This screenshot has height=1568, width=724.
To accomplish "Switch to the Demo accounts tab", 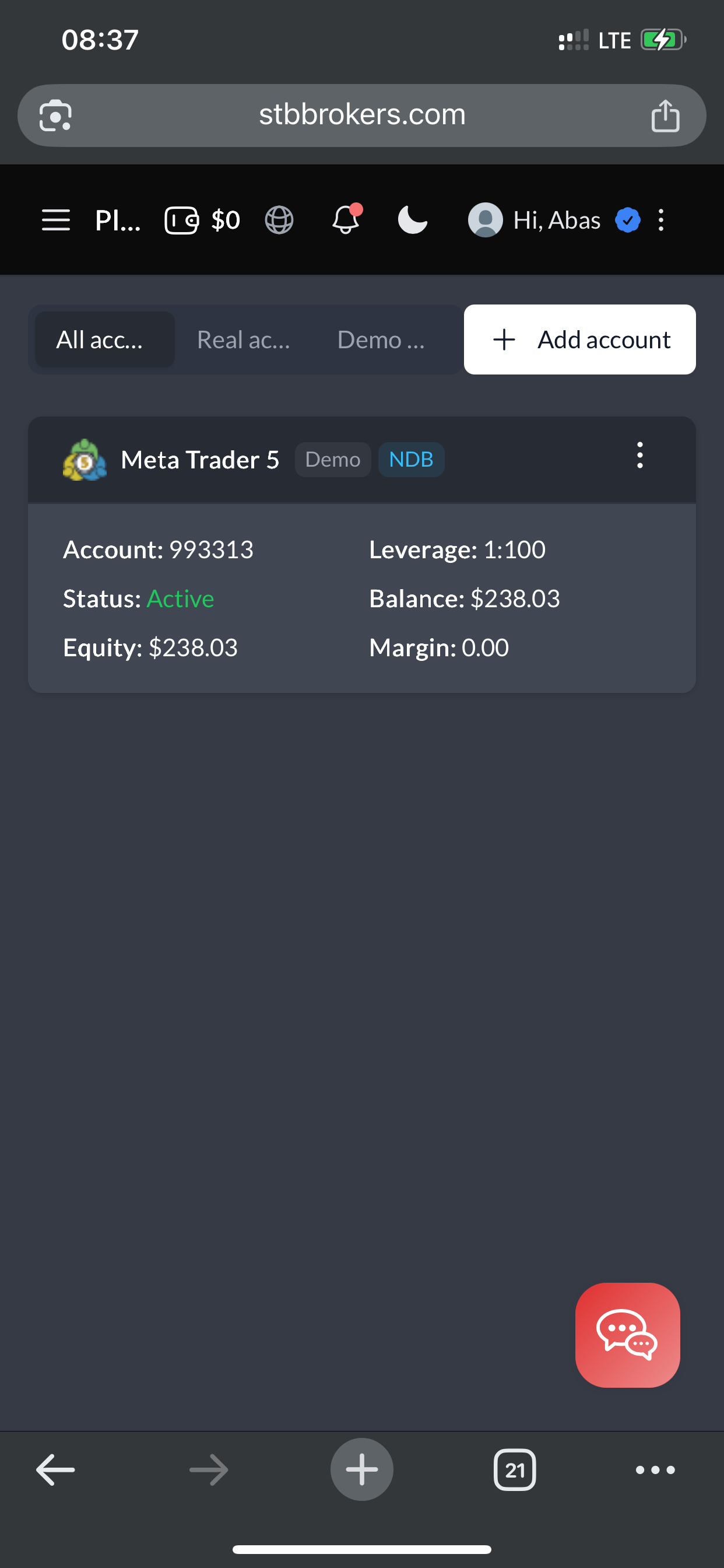I will 381,339.
